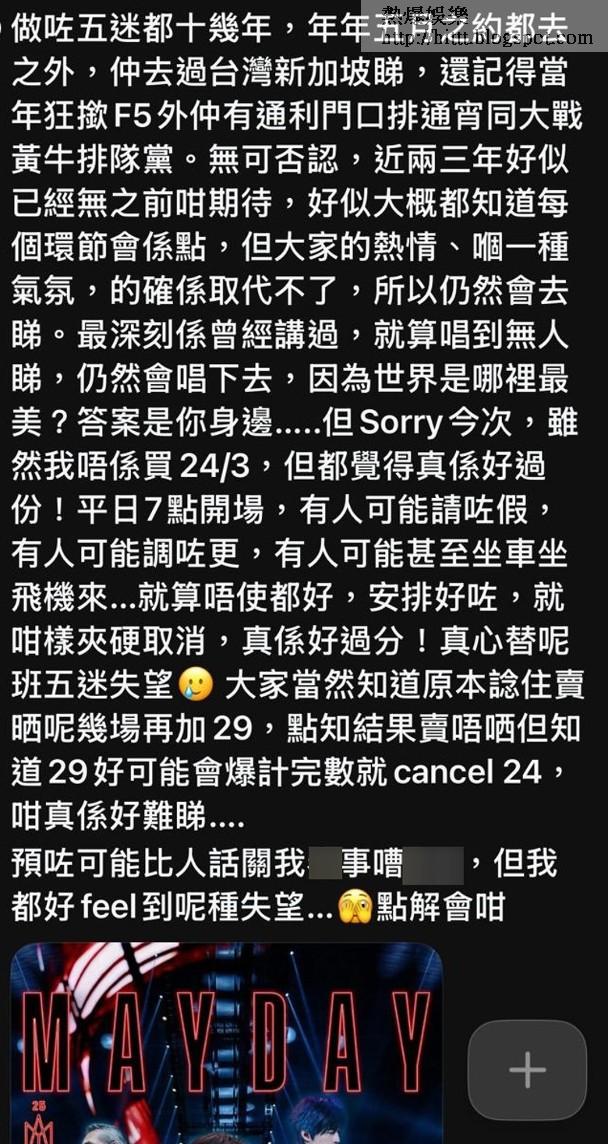
Task: Tap the plus button to create a post
Action: [x=527, y=1070]
